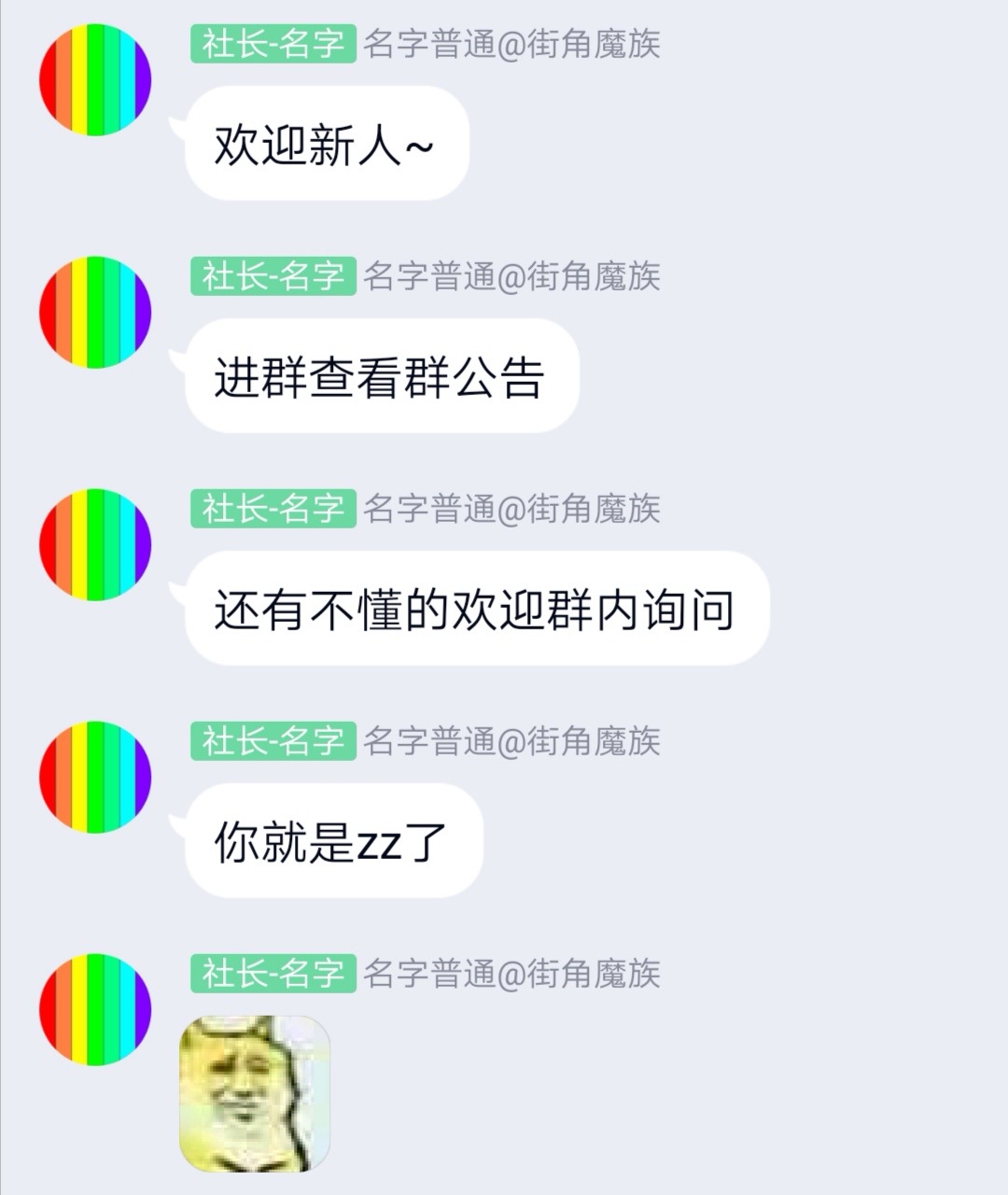Open the panda face sticker image
This screenshot has width=1008, height=1195.
254,1093
